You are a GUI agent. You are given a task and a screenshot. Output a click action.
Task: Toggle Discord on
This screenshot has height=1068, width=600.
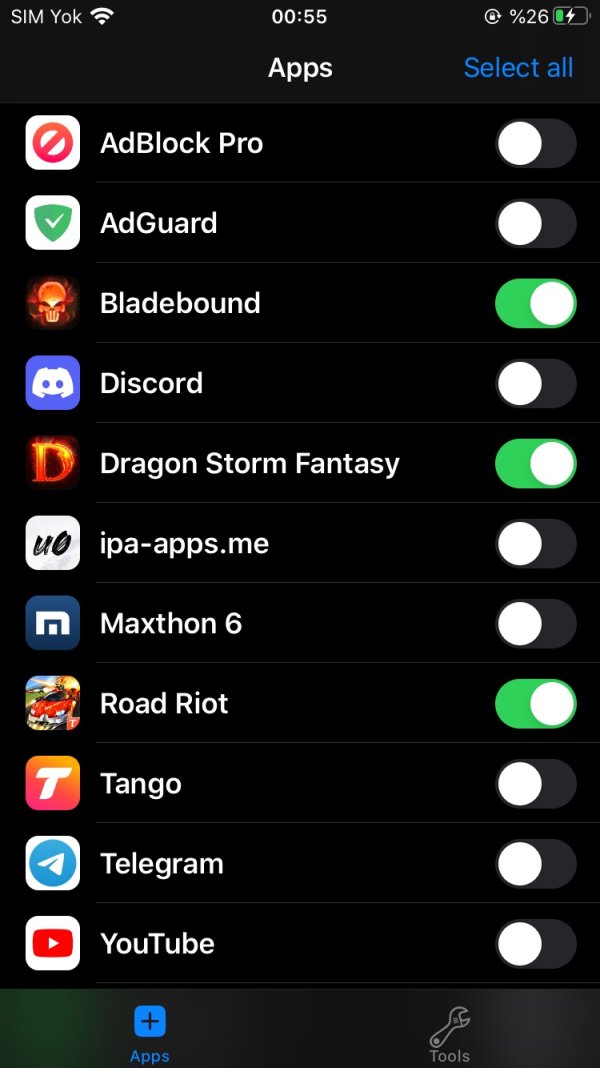(x=535, y=384)
